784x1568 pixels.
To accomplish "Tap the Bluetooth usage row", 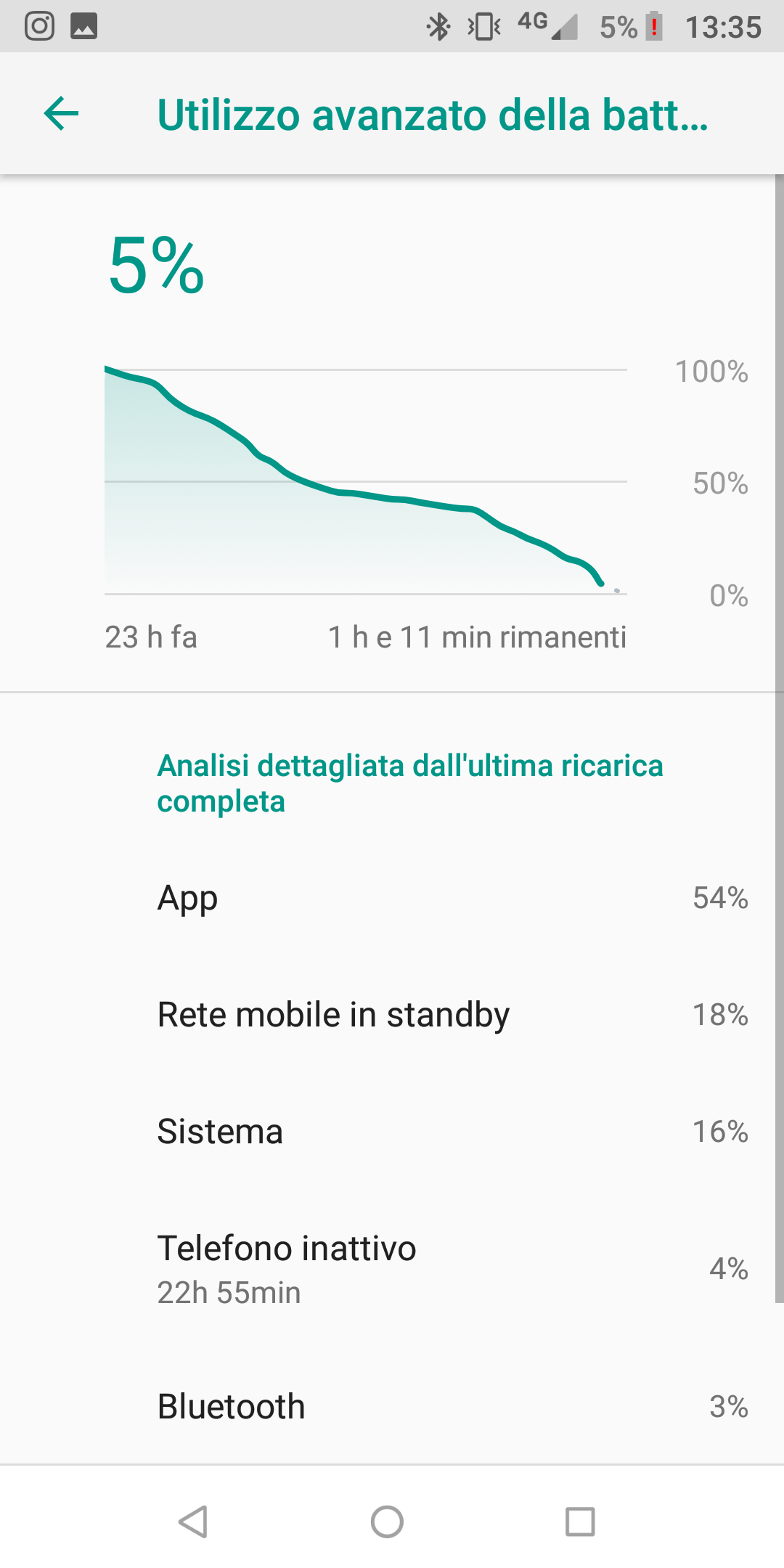I will coord(392,1406).
